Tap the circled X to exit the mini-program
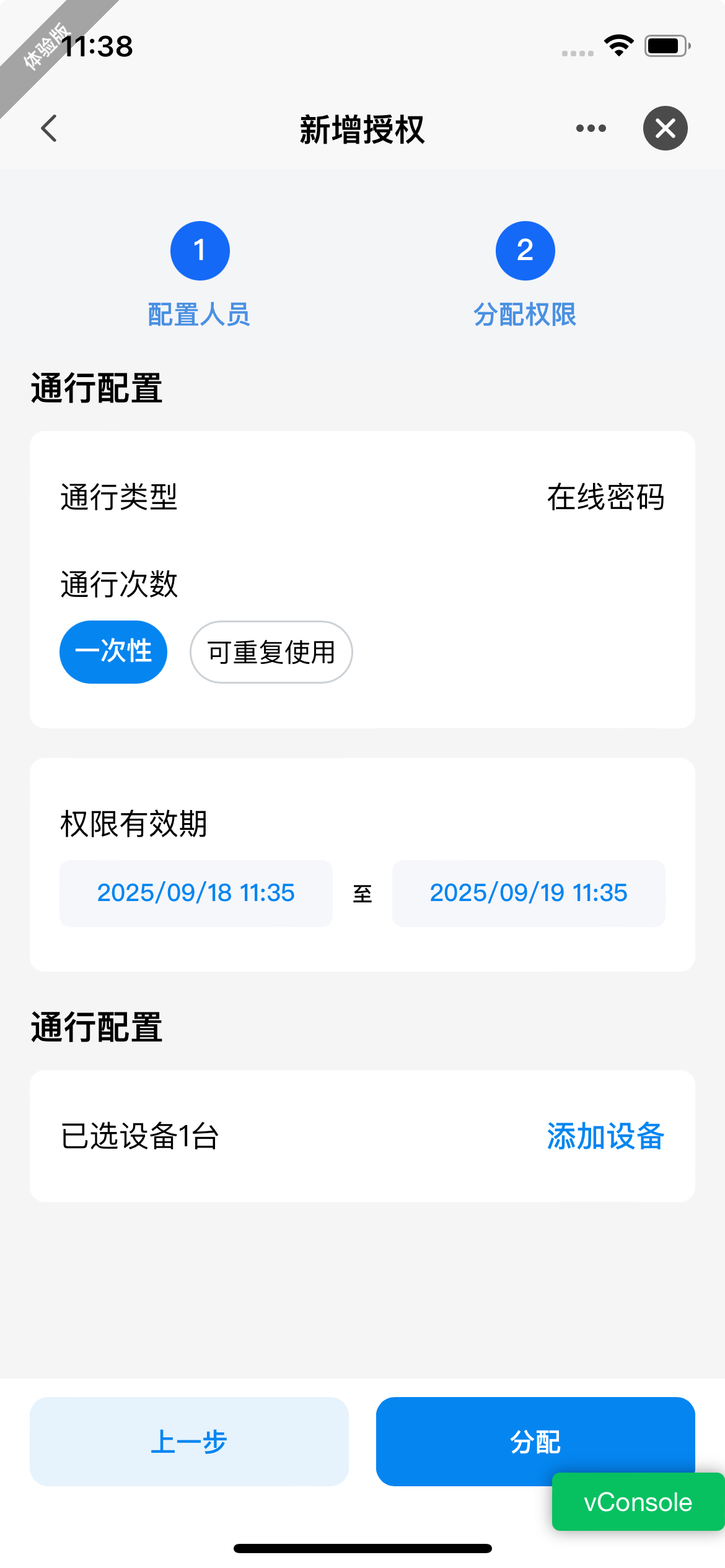Screen dimensions: 725x1568 [666, 128]
